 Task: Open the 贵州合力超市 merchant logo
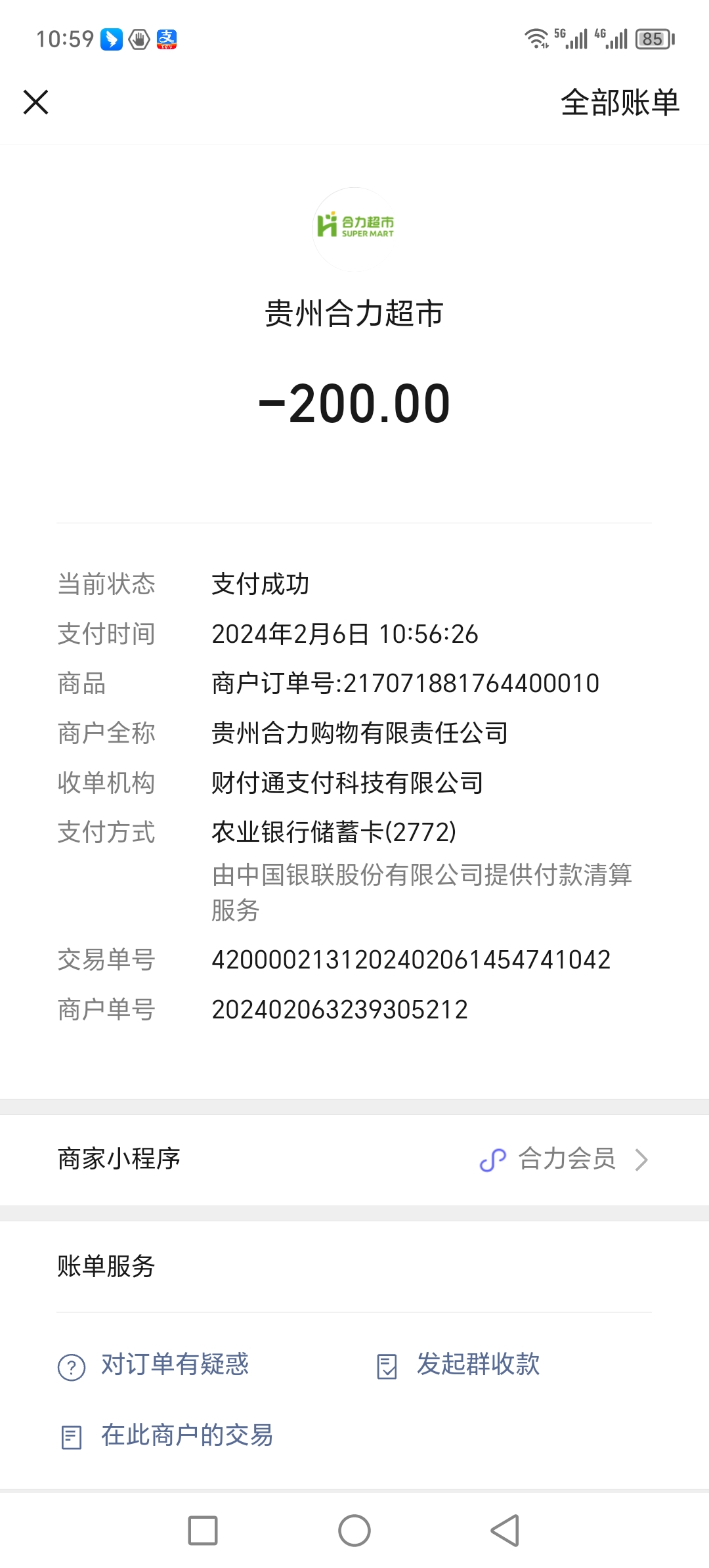pyautogui.click(x=354, y=229)
